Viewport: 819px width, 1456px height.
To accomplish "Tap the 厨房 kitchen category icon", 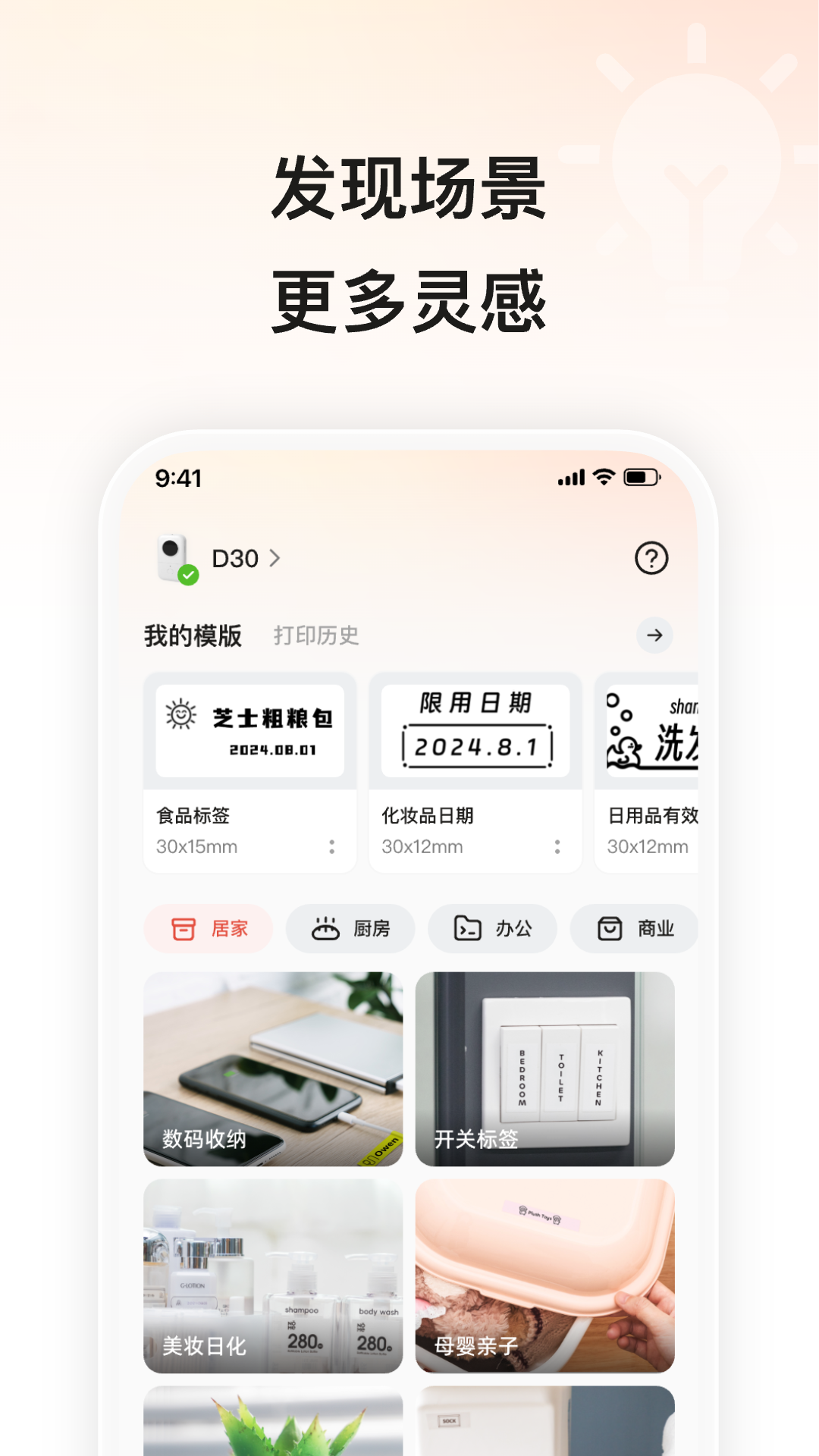I will (x=323, y=928).
